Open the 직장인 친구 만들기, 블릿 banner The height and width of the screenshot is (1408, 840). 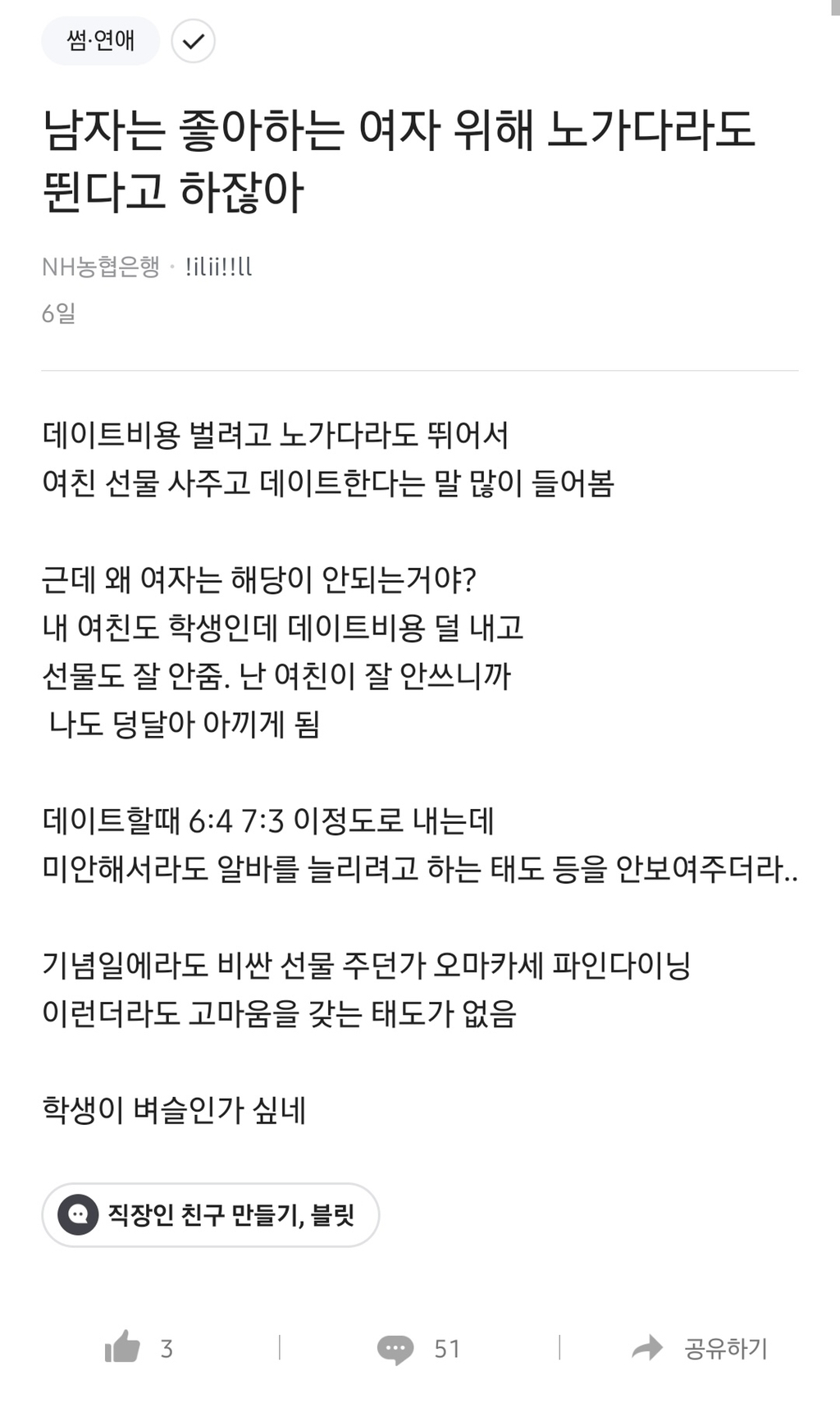[211, 1214]
